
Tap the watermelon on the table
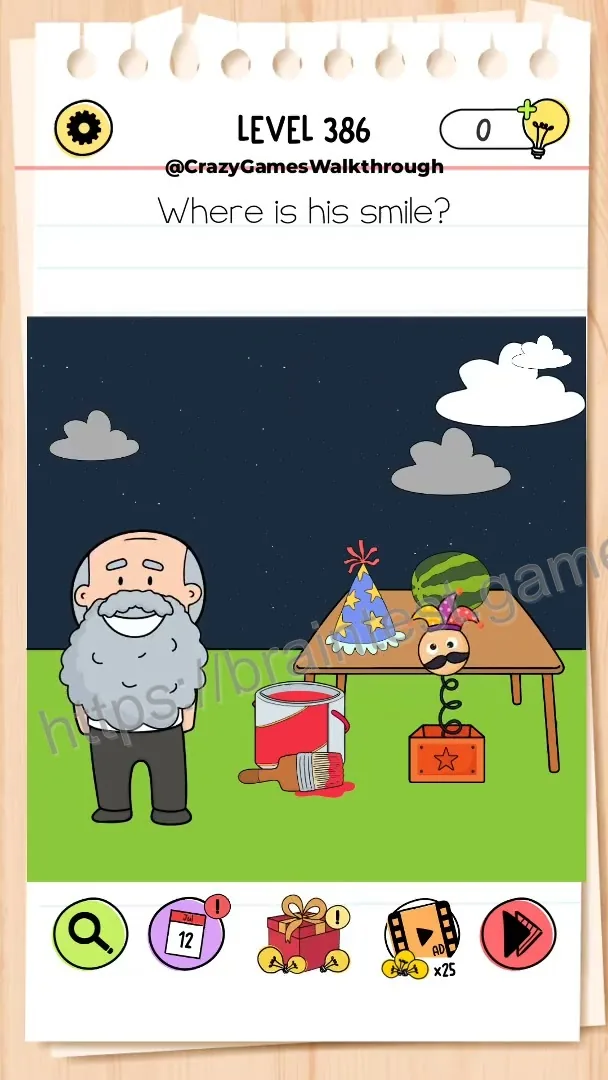pyautogui.click(x=451, y=580)
